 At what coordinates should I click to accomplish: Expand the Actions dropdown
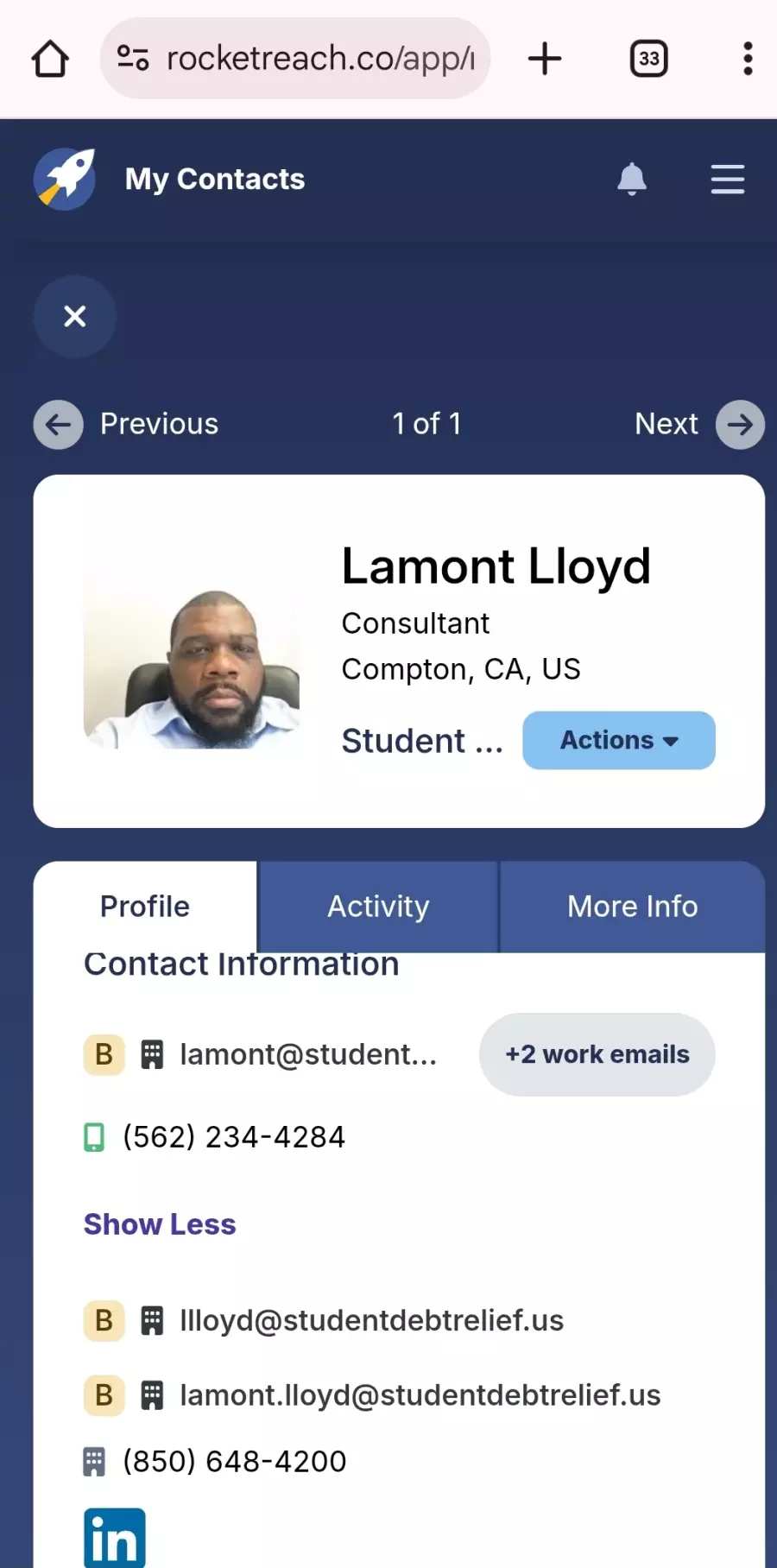pyautogui.click(x=618, y=740)
